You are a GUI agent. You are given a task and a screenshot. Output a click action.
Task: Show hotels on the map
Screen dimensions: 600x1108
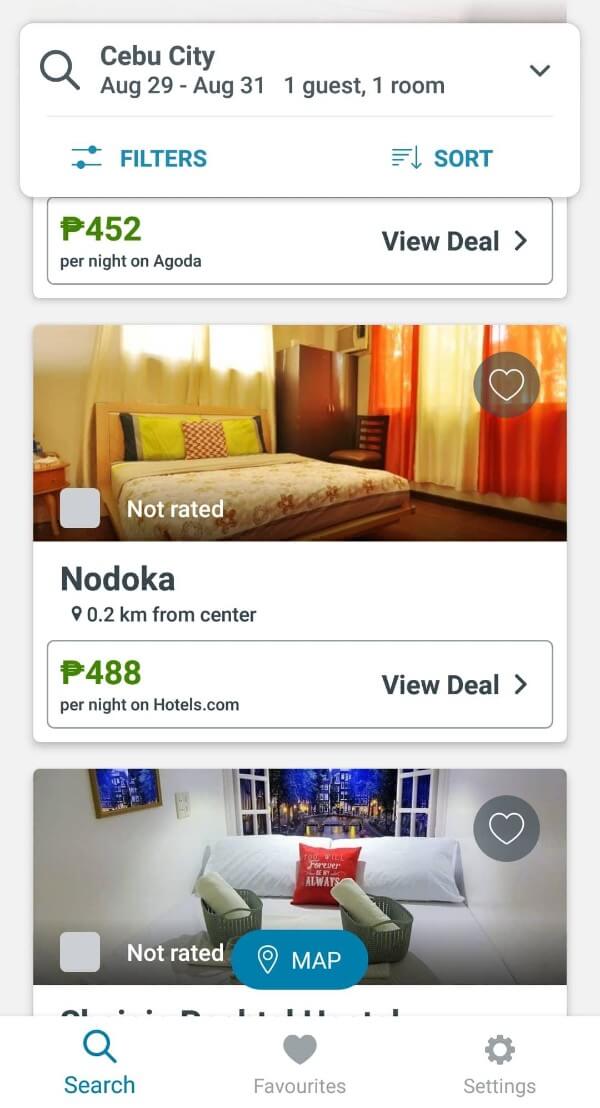pos(300,961)
